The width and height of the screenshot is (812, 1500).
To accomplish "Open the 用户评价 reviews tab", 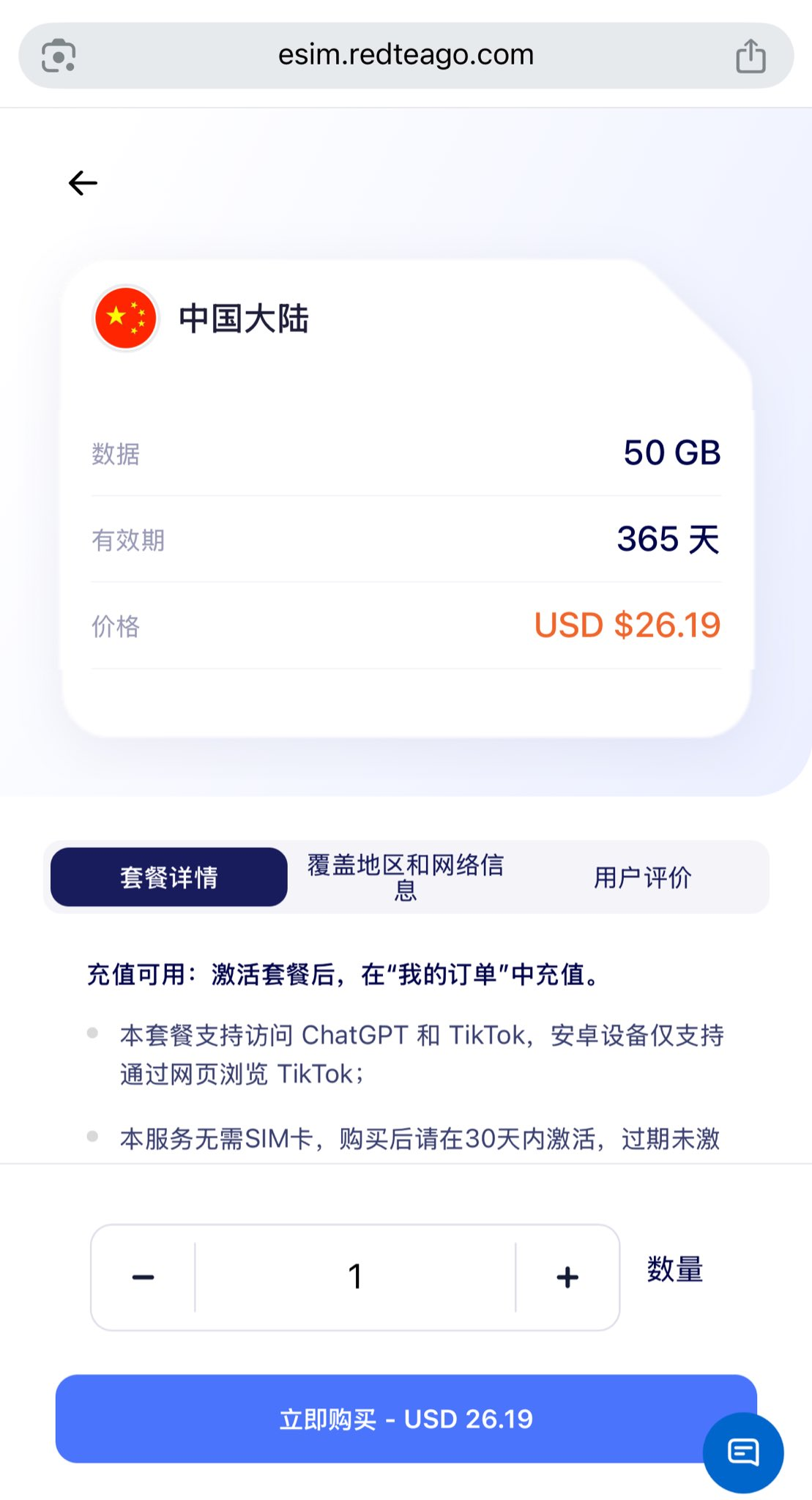I will pos(642,877).
